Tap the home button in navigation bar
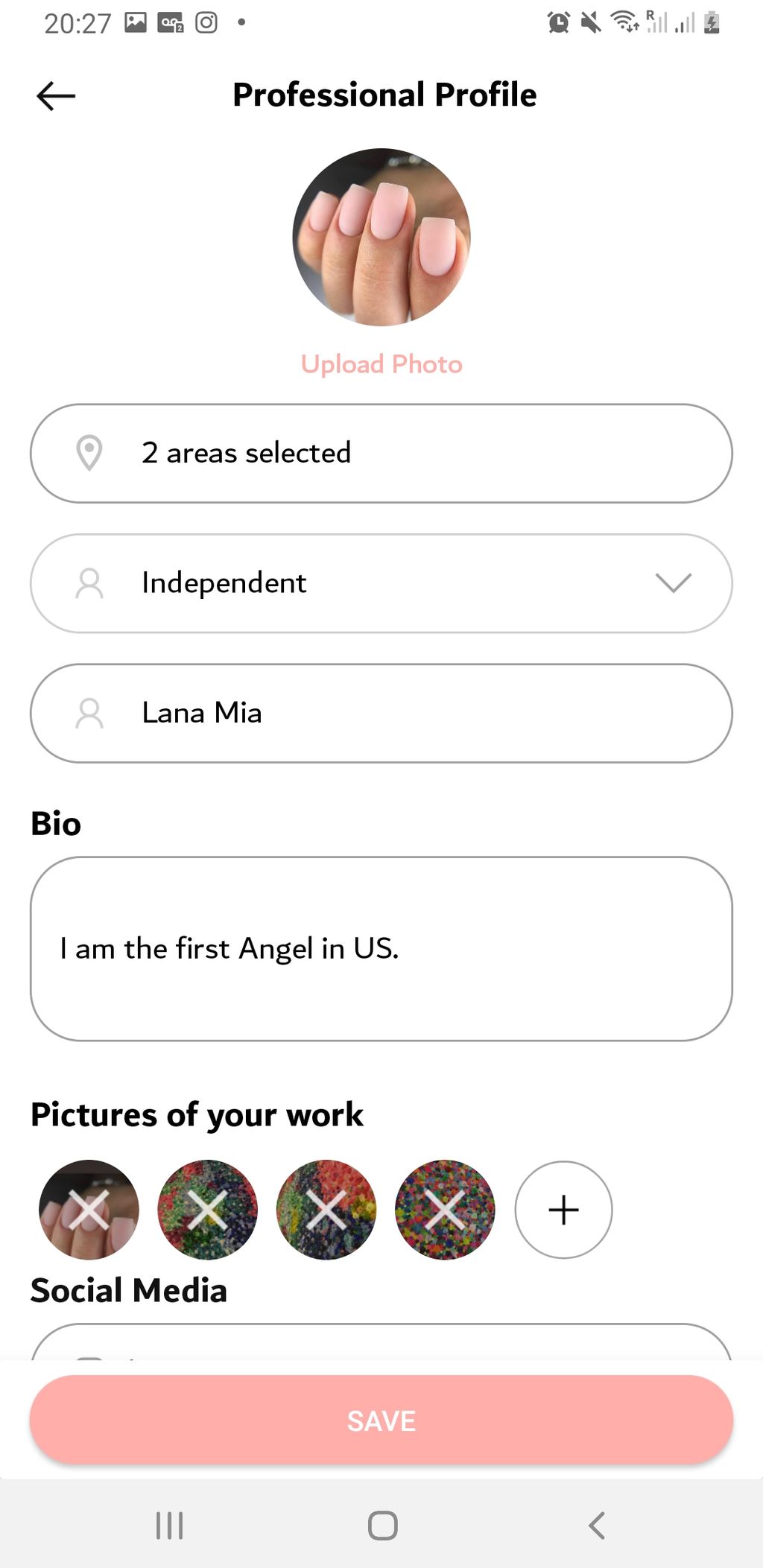Viewport: 763px width, 1568px height. 381,1524
